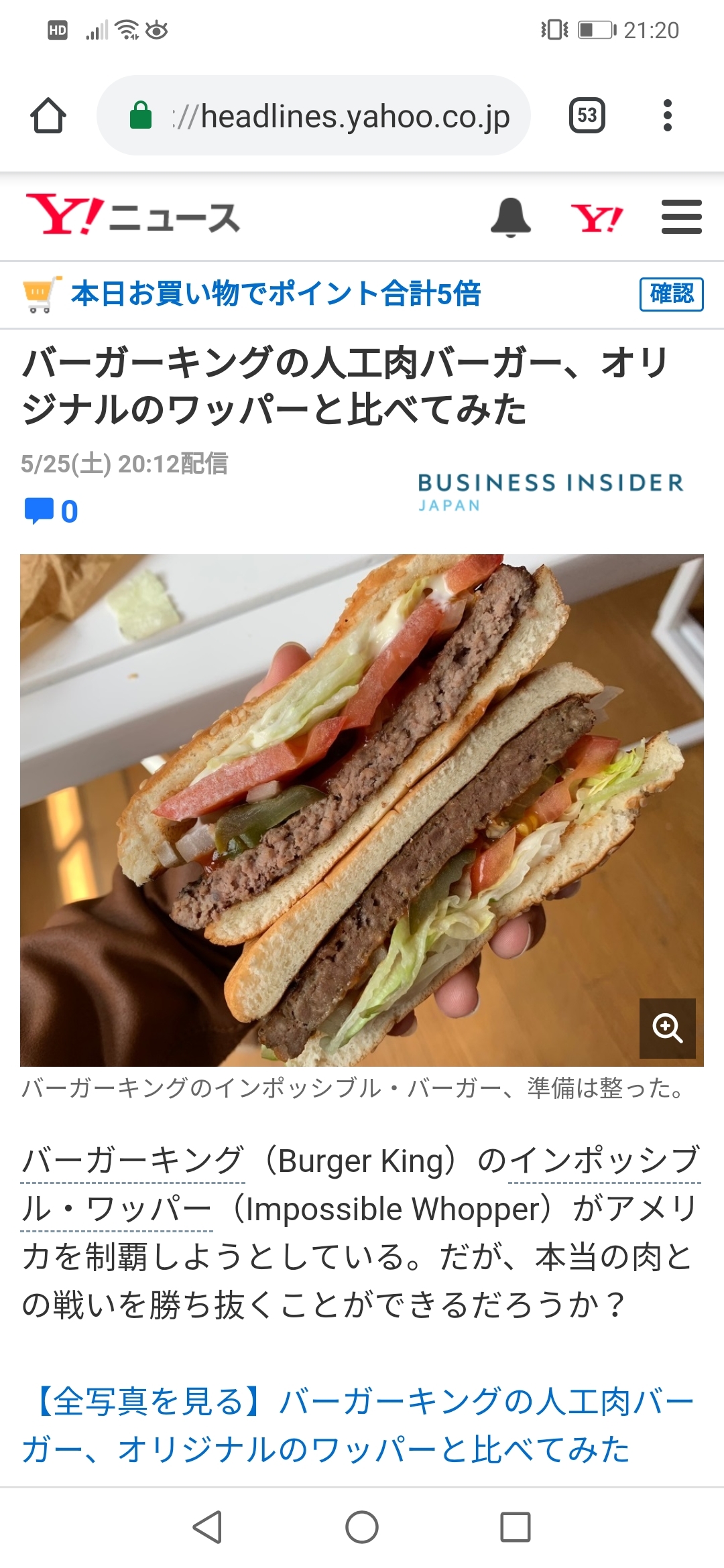Tap the headlines.yahoo.co.jp address bar

click(314, 116)
